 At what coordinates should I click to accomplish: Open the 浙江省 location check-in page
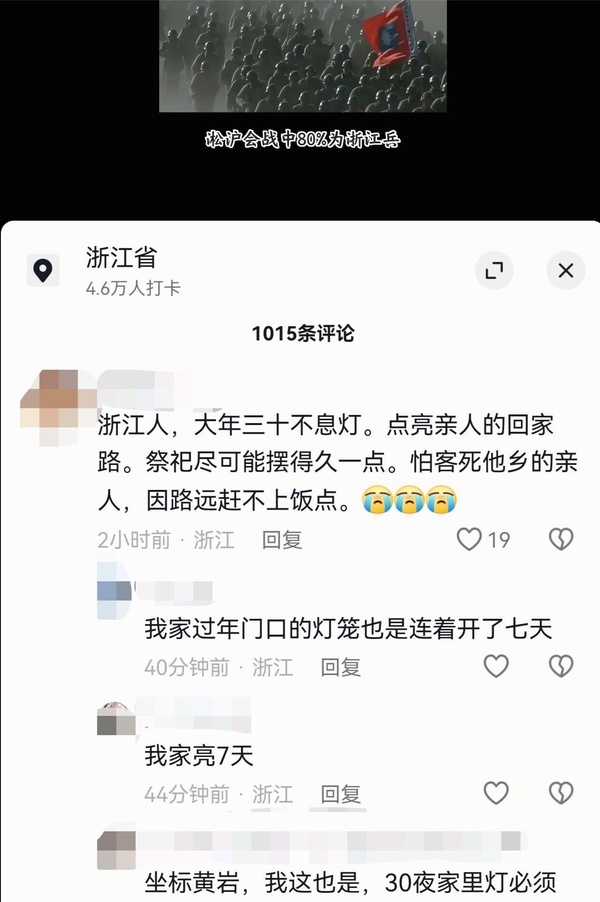pyautogui.click(x=120, y=258)
